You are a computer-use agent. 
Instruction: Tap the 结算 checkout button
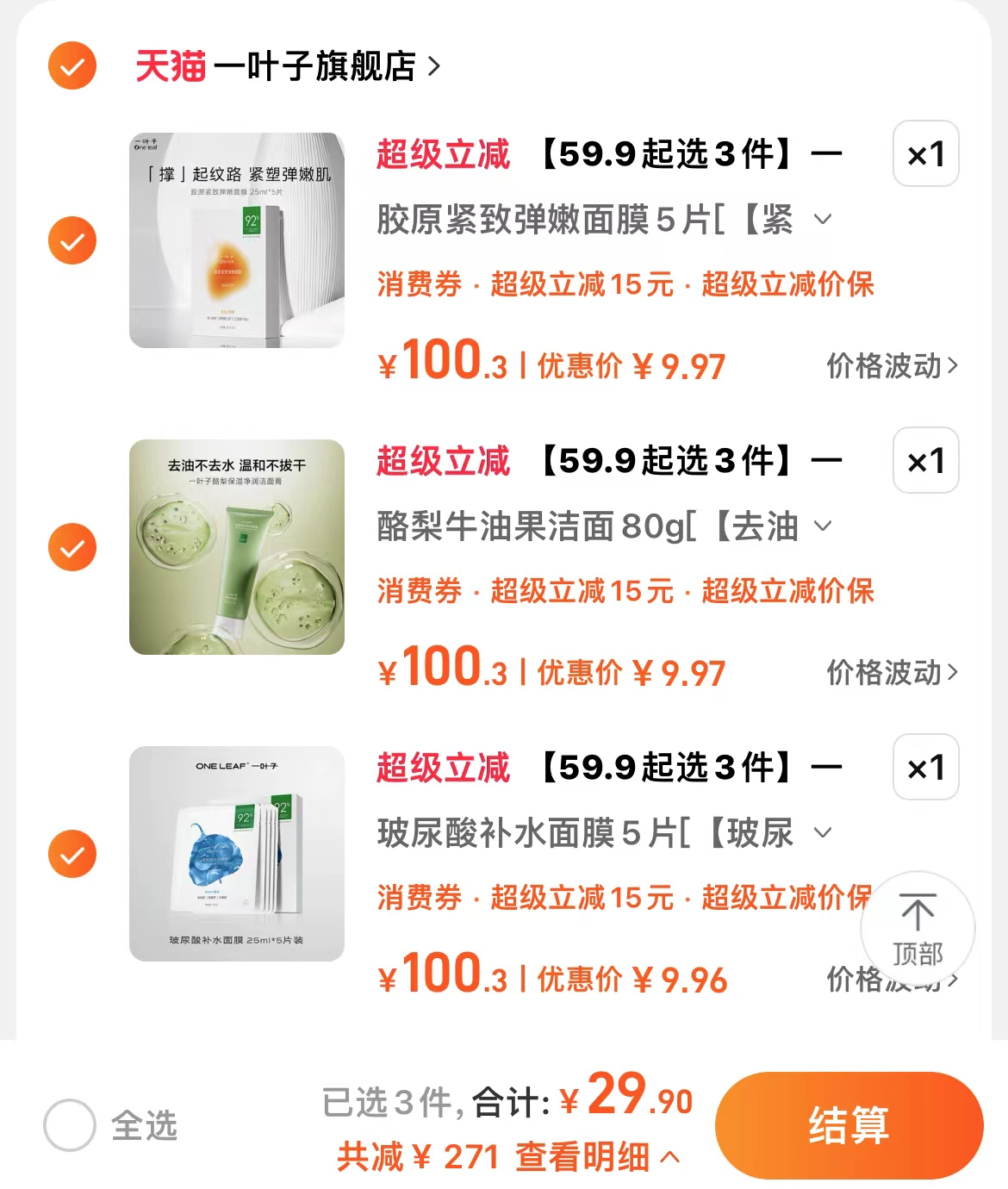tap(848, 1123)
